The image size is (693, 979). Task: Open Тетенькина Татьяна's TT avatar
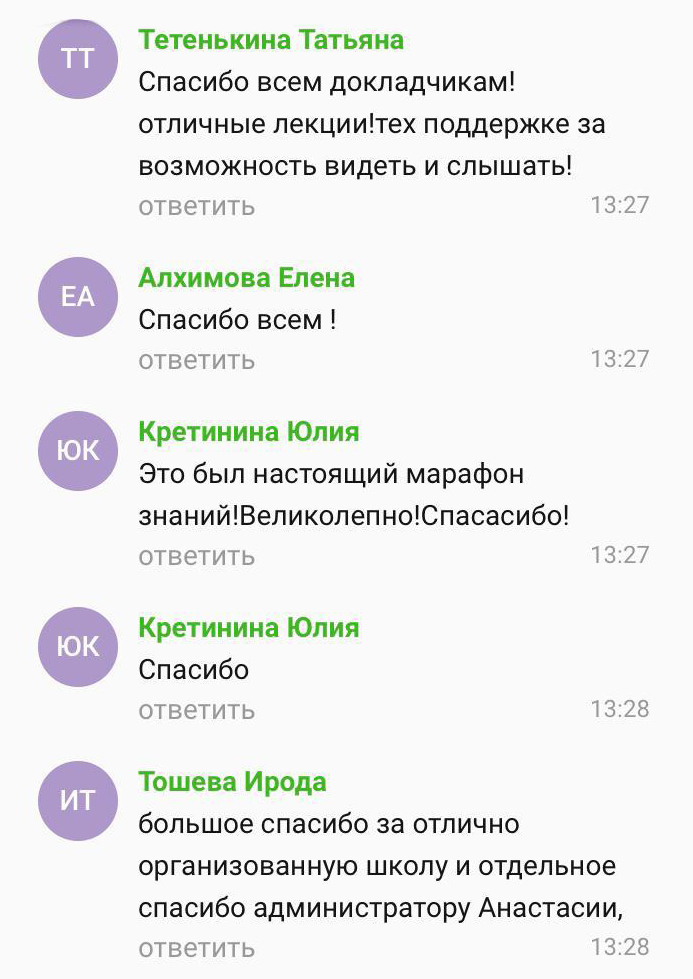(77, 59)
